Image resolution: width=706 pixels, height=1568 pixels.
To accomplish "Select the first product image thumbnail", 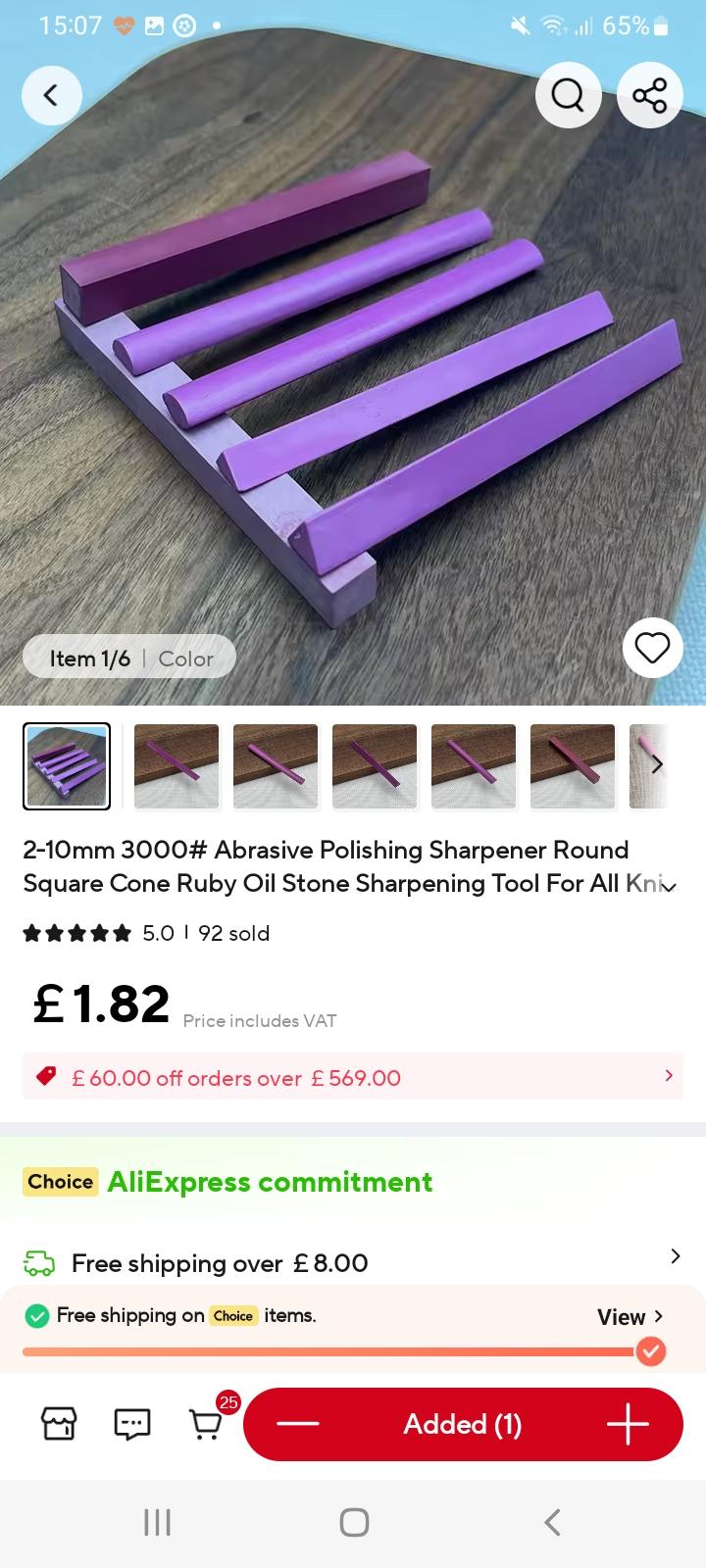I will click(x=67, y=766).
